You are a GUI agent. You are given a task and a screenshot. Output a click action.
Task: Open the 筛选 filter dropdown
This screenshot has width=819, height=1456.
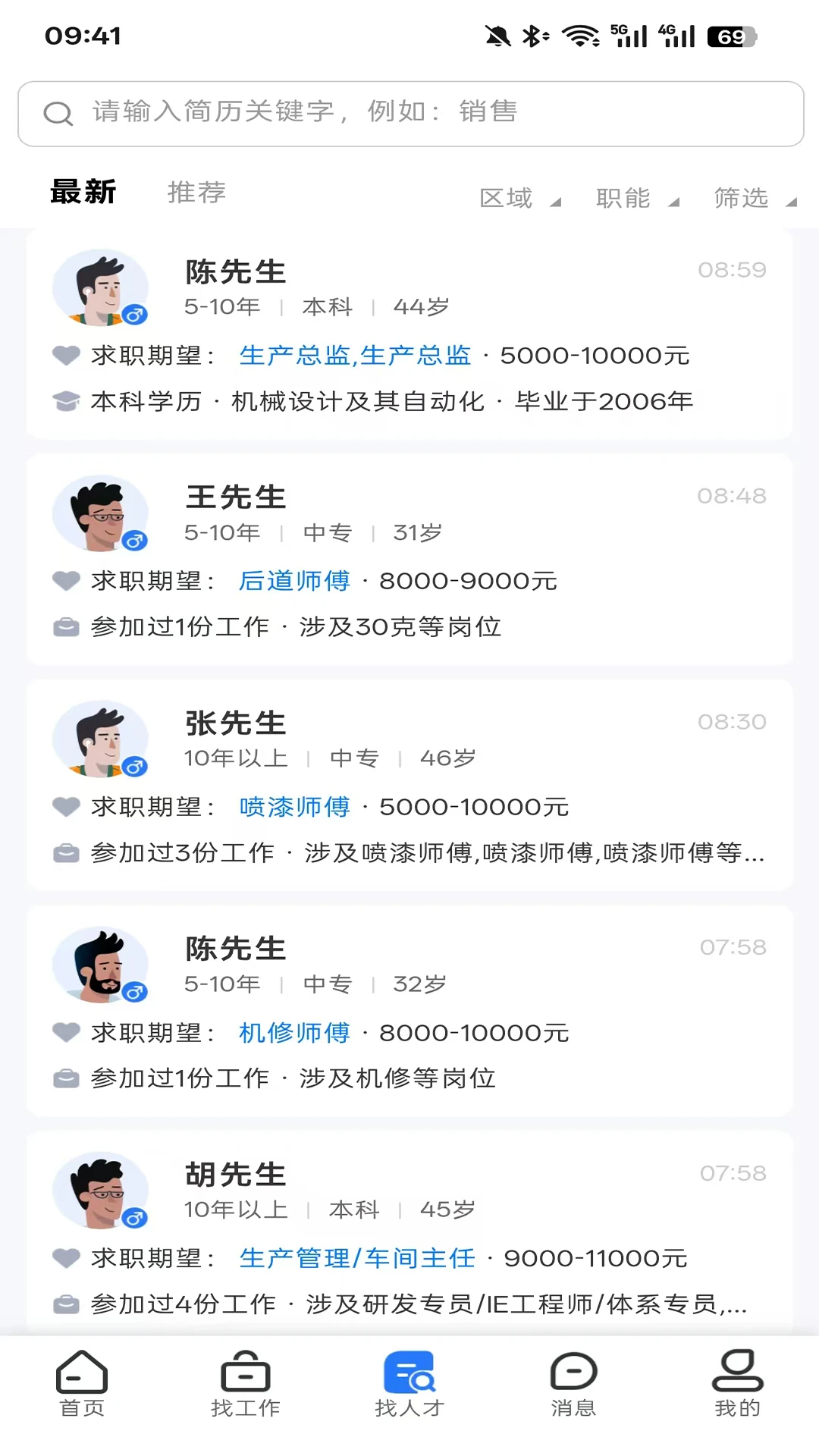pyautogui.click(x=755, y=199)
